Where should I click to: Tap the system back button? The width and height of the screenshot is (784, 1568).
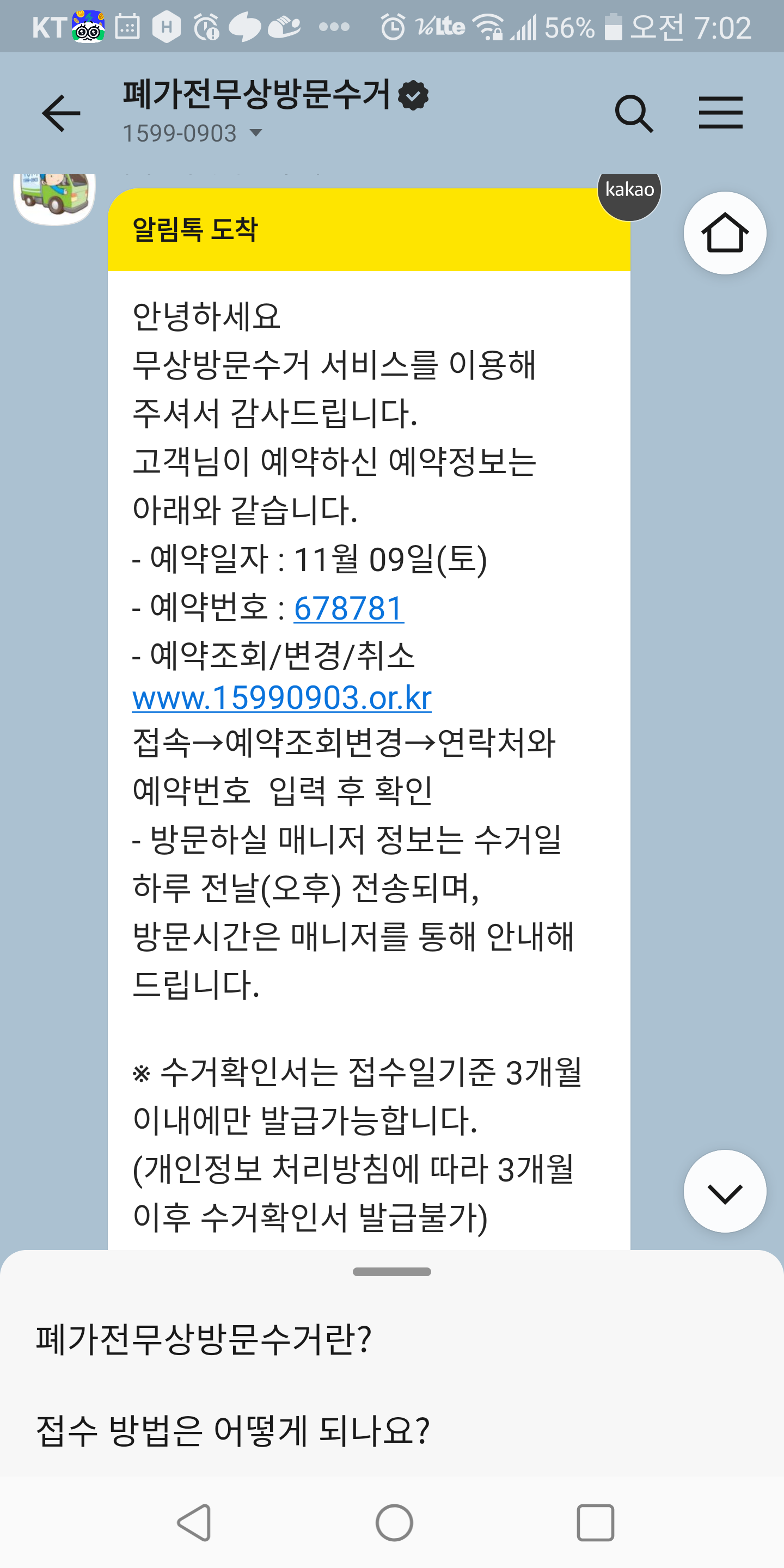click(195, 1523)
